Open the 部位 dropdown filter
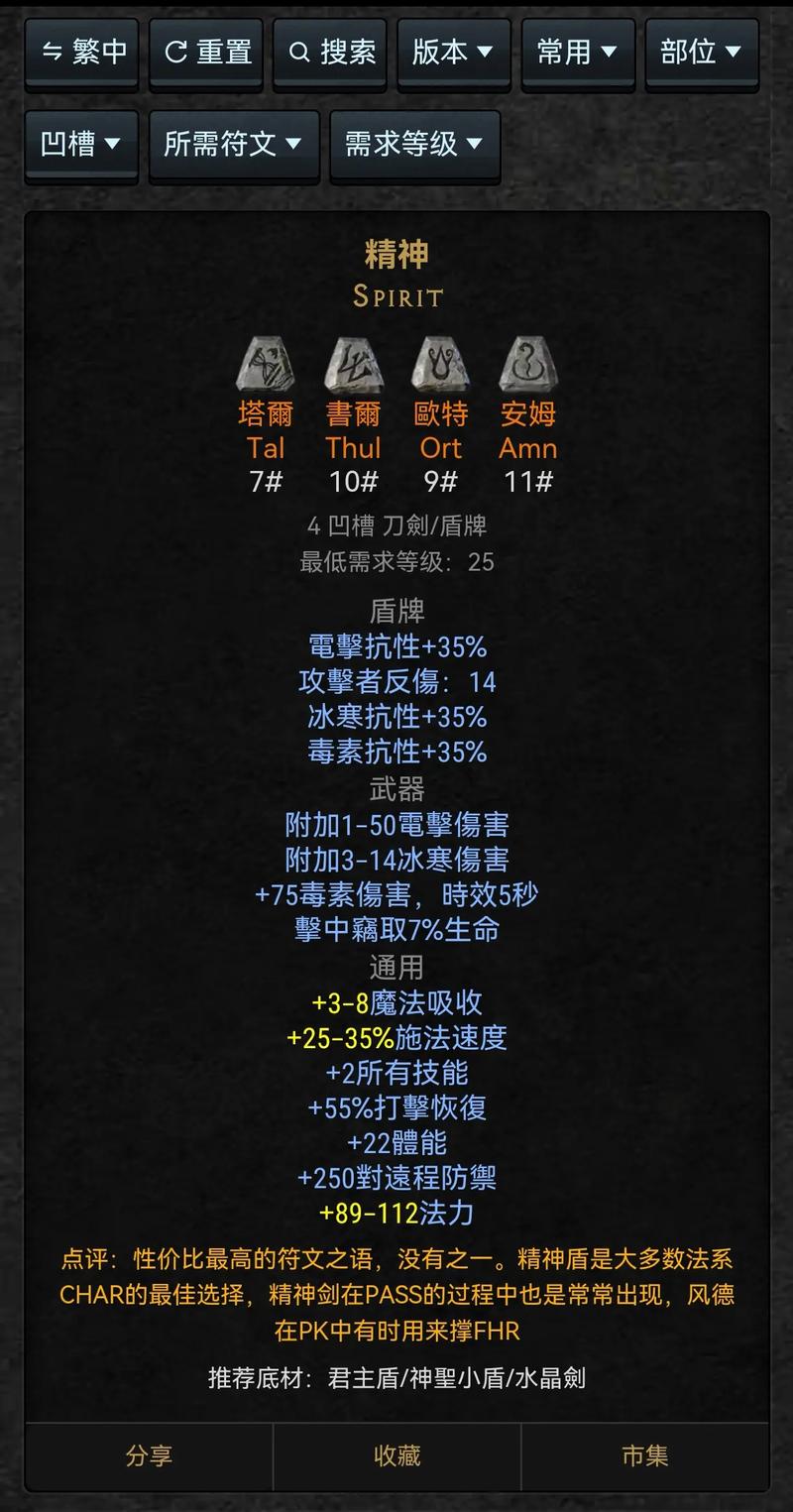Screen dimensions: 793x1512 [702, 53]
